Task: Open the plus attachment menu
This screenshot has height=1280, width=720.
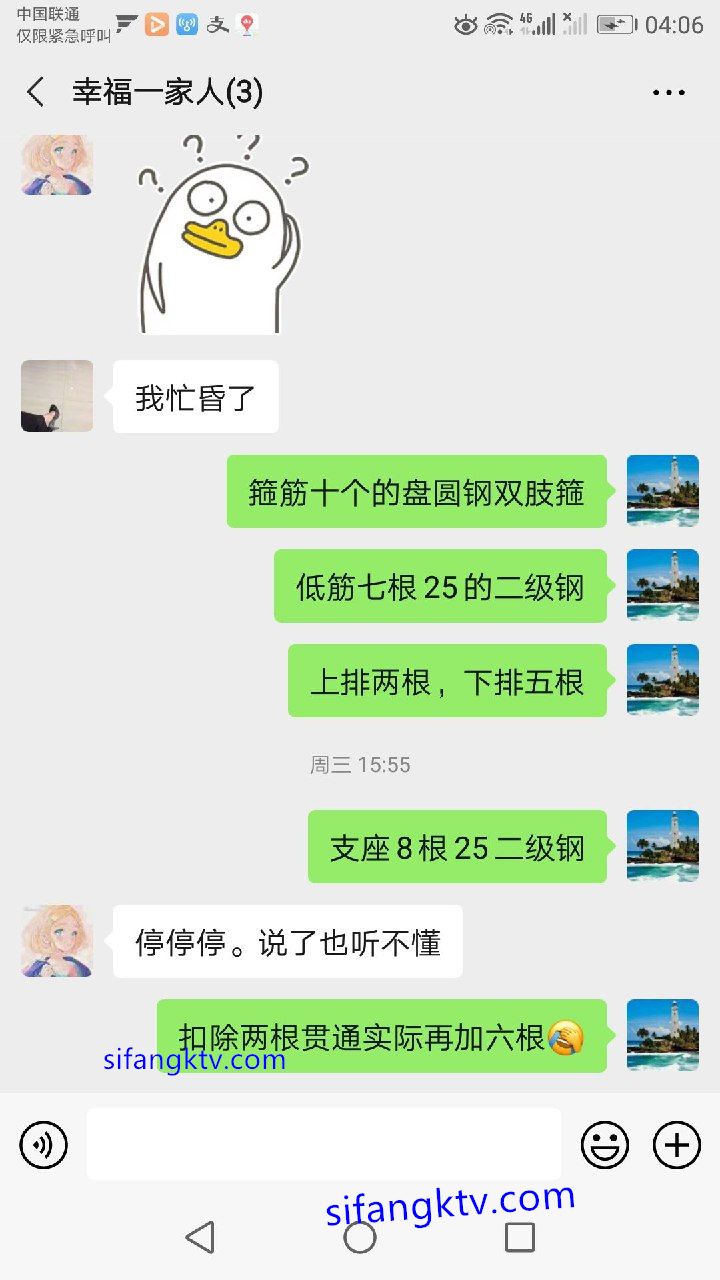Action: pyautogui.click(x=677, y=1145)
